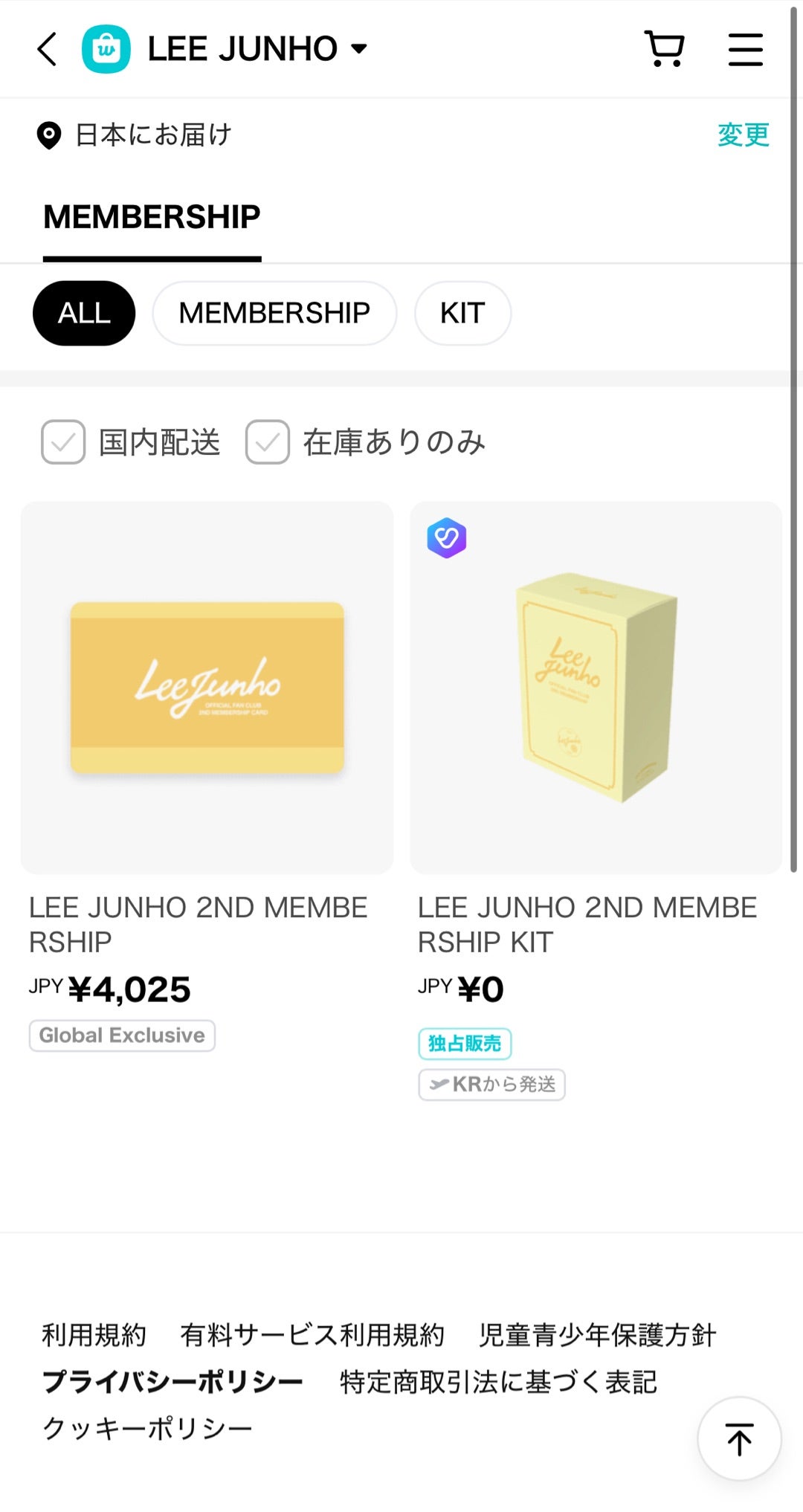Select the ALL filter chip
This screenshot has height=1512, width=803.
click(83, 313)
